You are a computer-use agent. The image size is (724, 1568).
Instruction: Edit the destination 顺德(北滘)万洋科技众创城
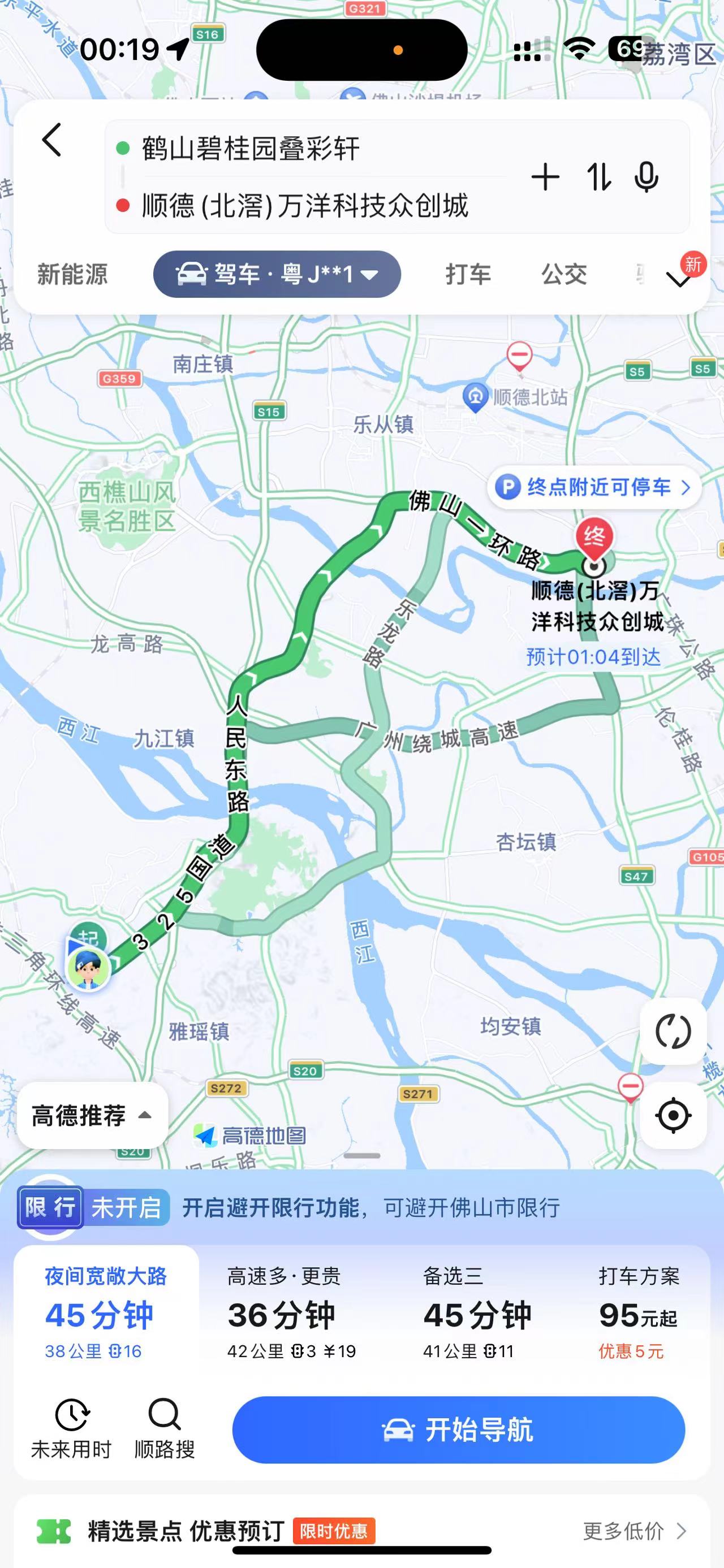pyautogui.click(x=304, y=206)
